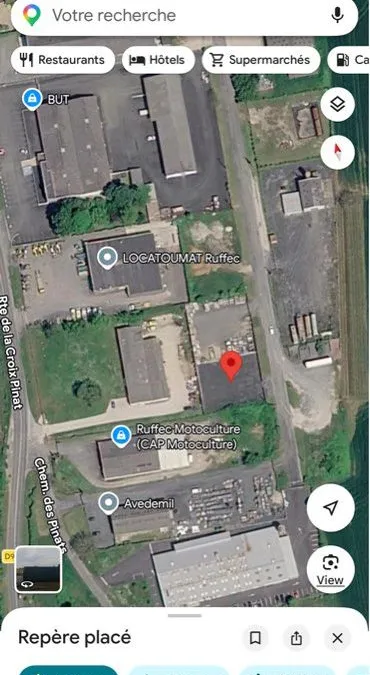This screenshot has width=370, height=675.
Task: Reset orientation with the compass button
Action: point(338,153)
